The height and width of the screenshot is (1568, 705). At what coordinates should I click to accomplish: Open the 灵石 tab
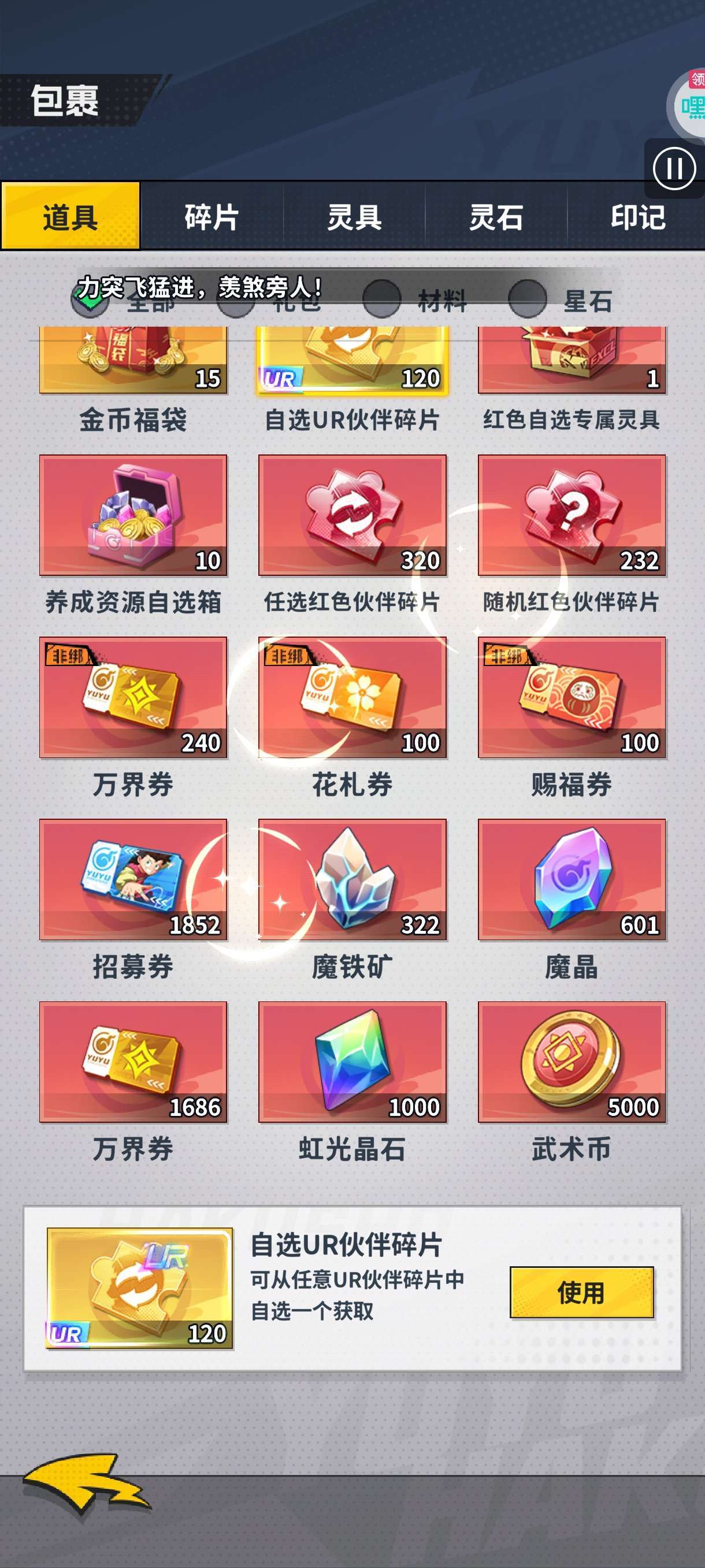(x=496, y=216)
